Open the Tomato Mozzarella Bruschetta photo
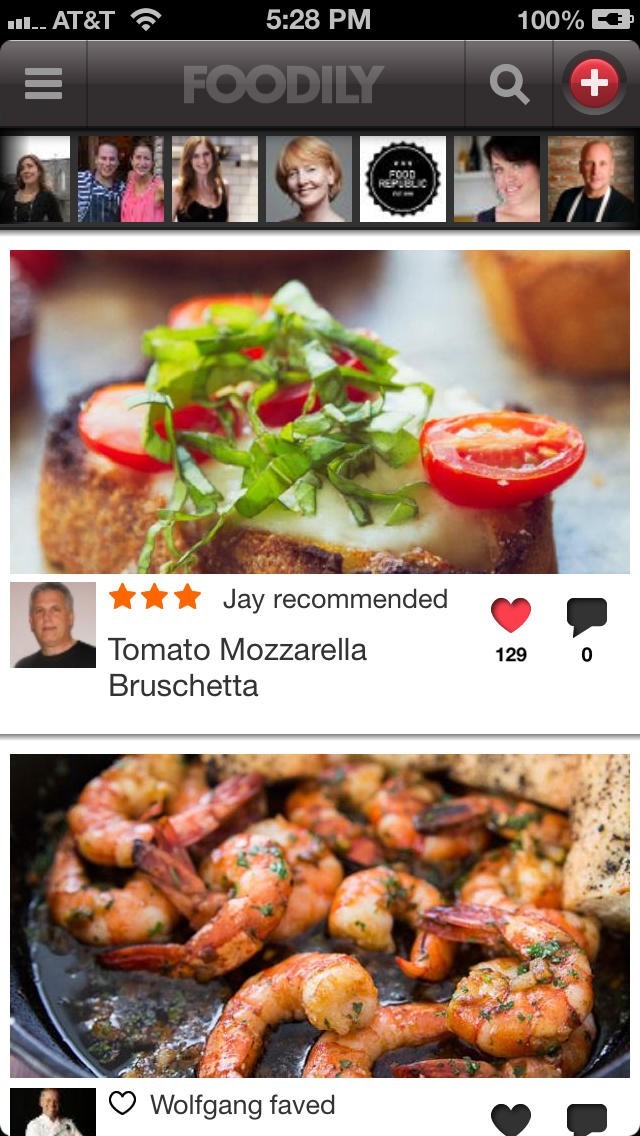This screenshot has height=1136, width=640. (320, 411)
